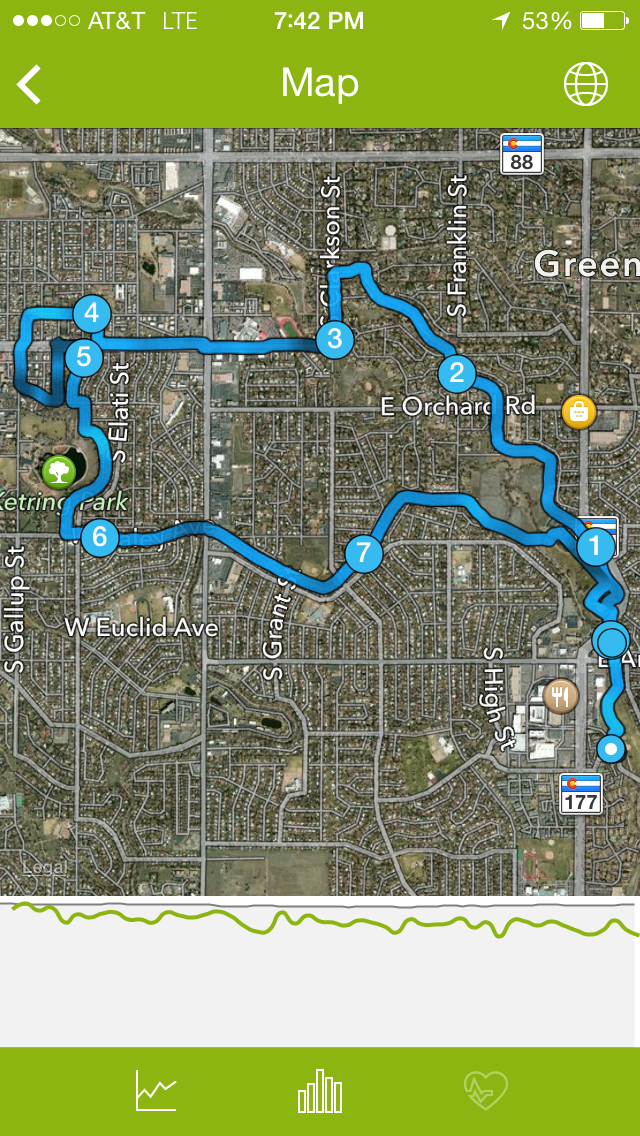Open the line chart tab
640x1136 pixels.
point(156,1090)
